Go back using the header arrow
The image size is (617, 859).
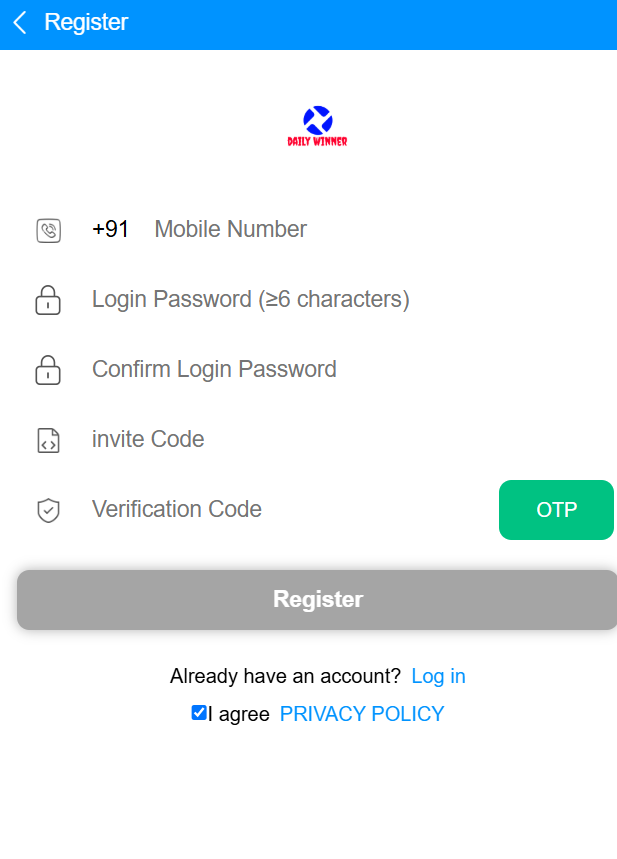tap(20, 23)
